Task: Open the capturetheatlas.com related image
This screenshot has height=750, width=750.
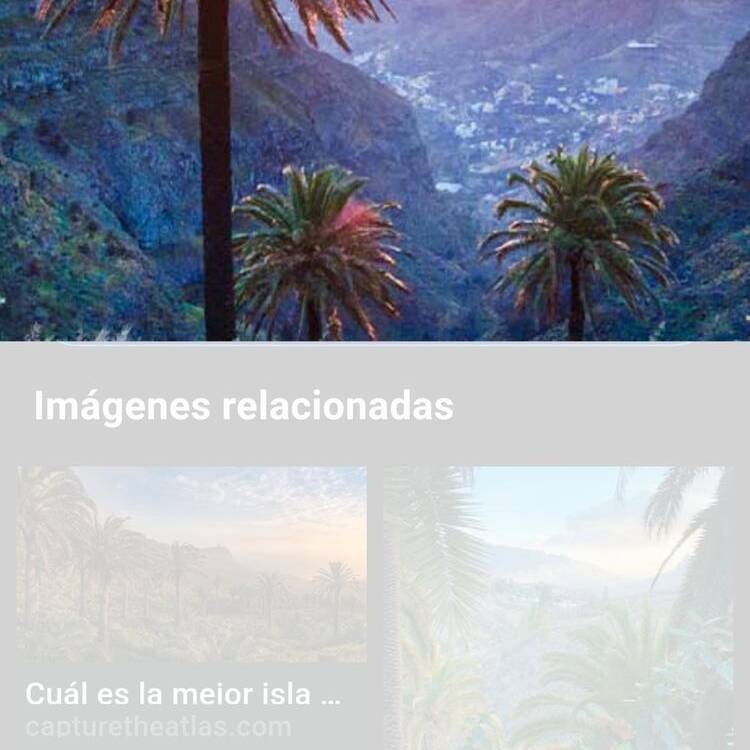Action: [x=192, y=565]
